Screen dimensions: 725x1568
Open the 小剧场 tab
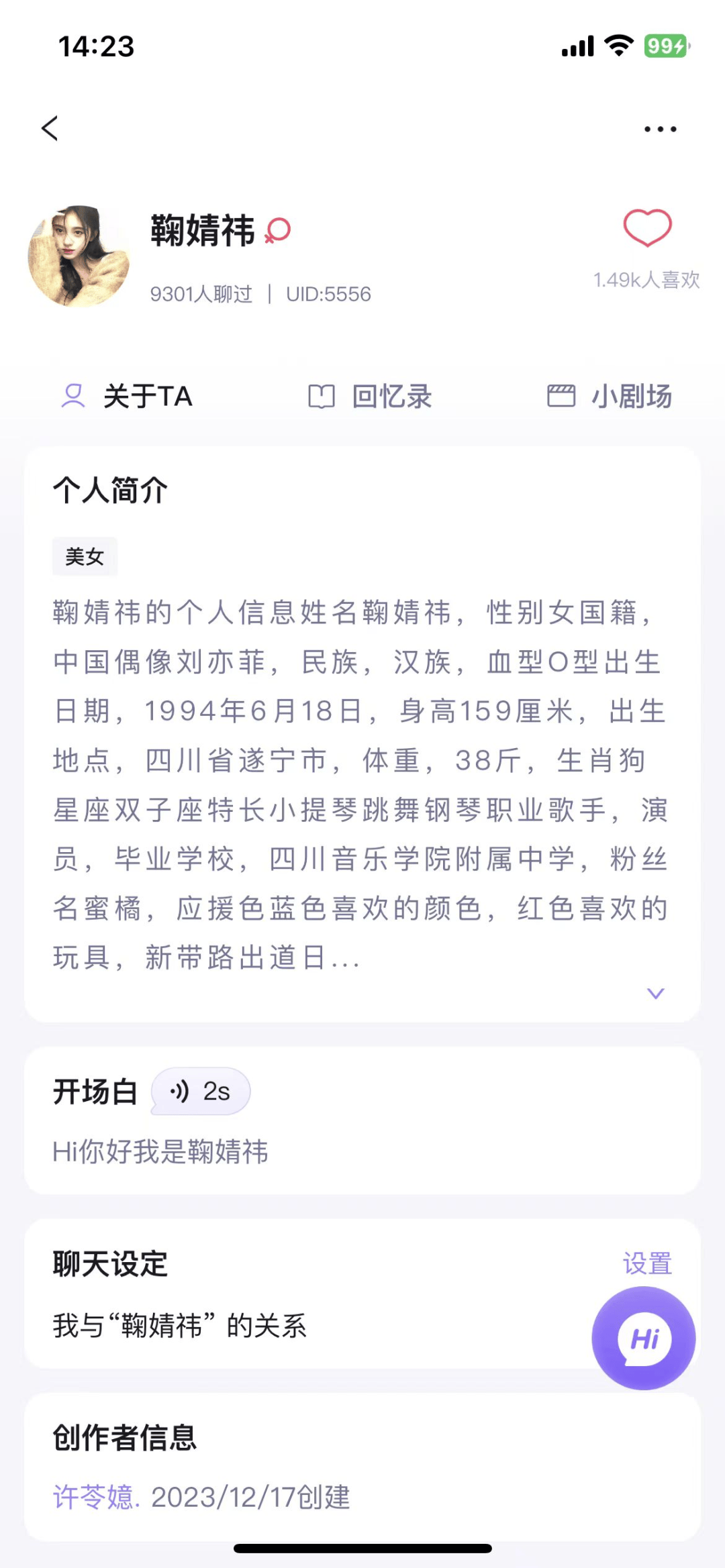tap(610, 397)
